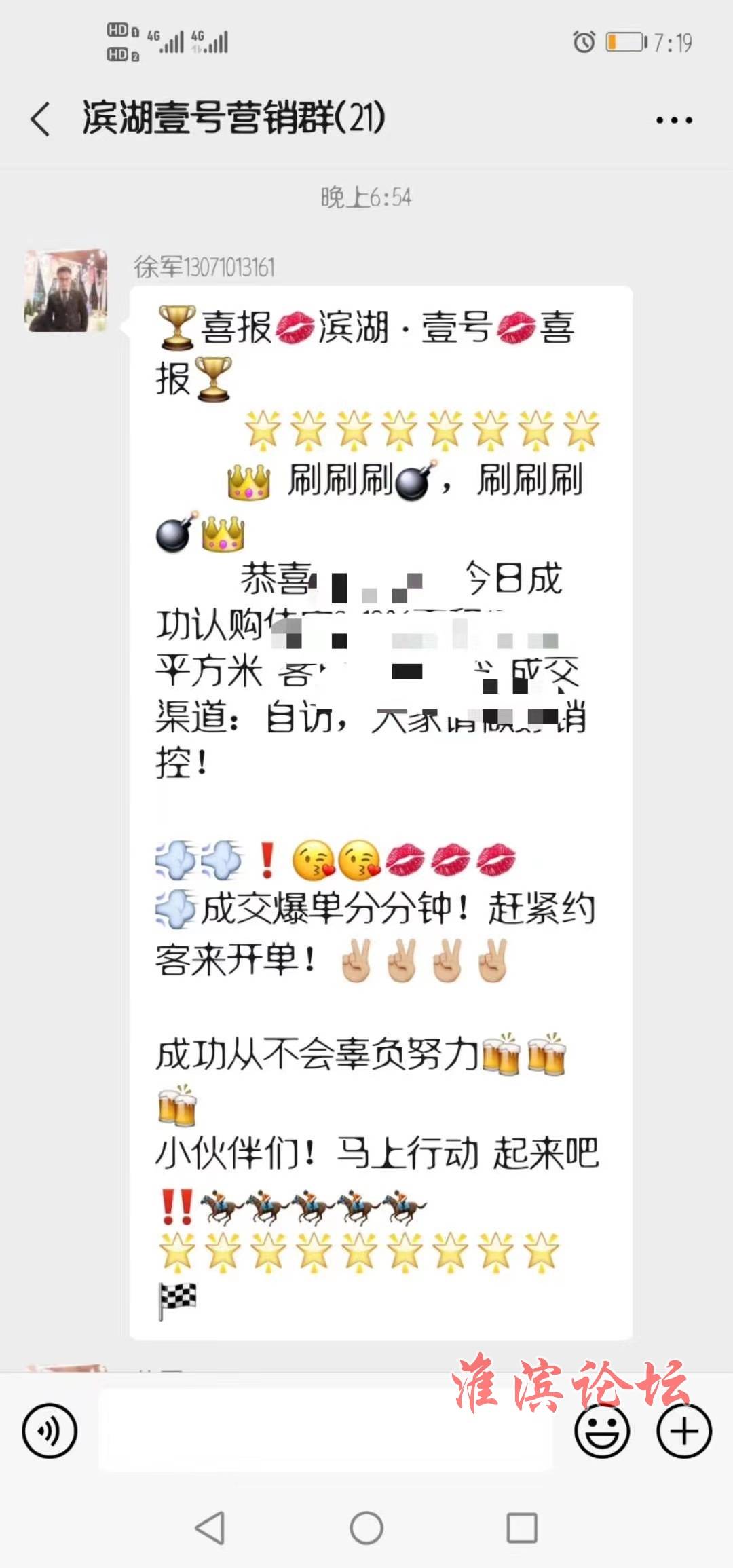Open the group chat overflow menu

click(673, 120)
